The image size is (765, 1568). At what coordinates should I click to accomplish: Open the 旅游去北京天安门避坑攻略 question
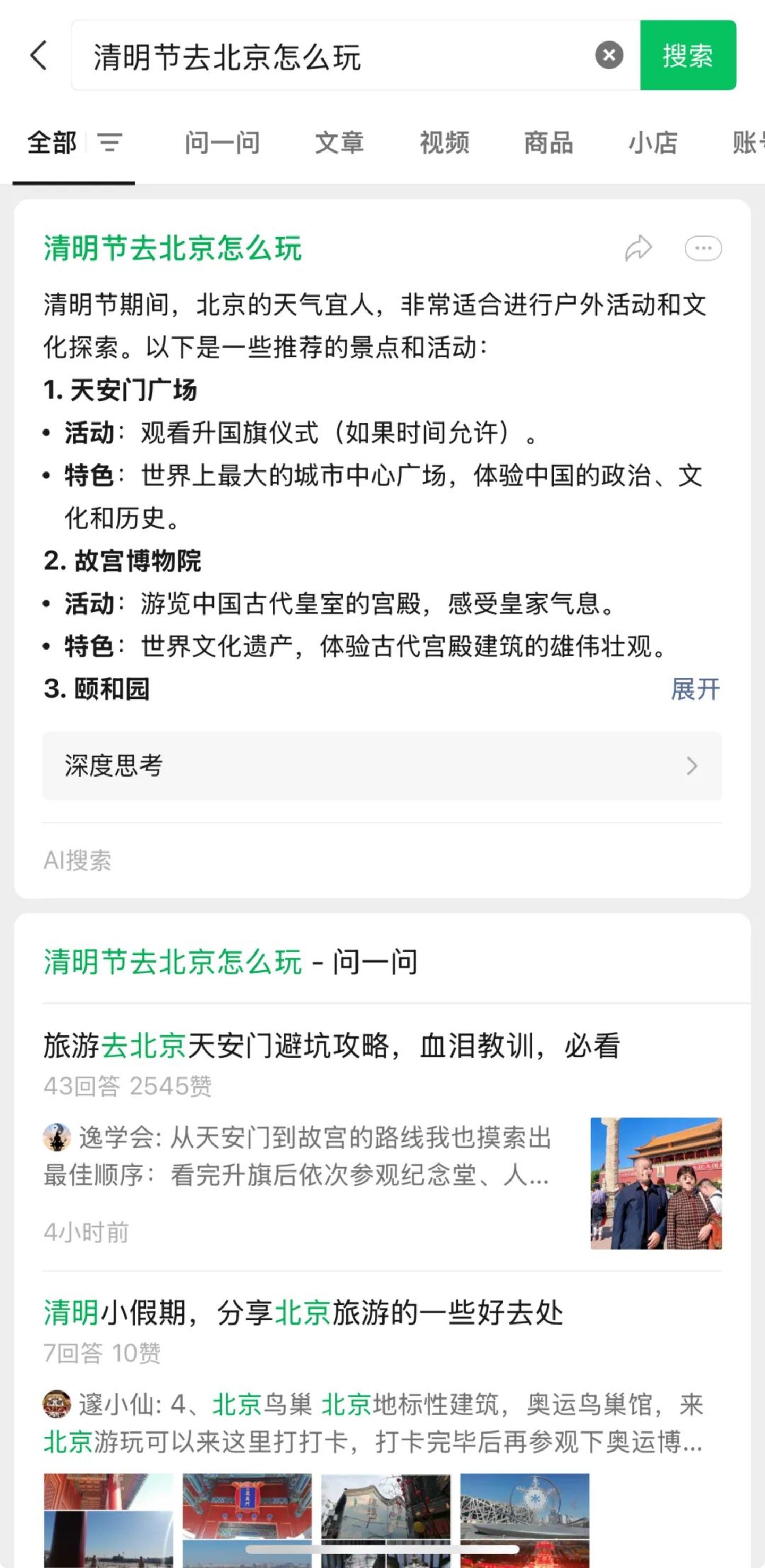pyautogui.click(x=331, y=1046)
